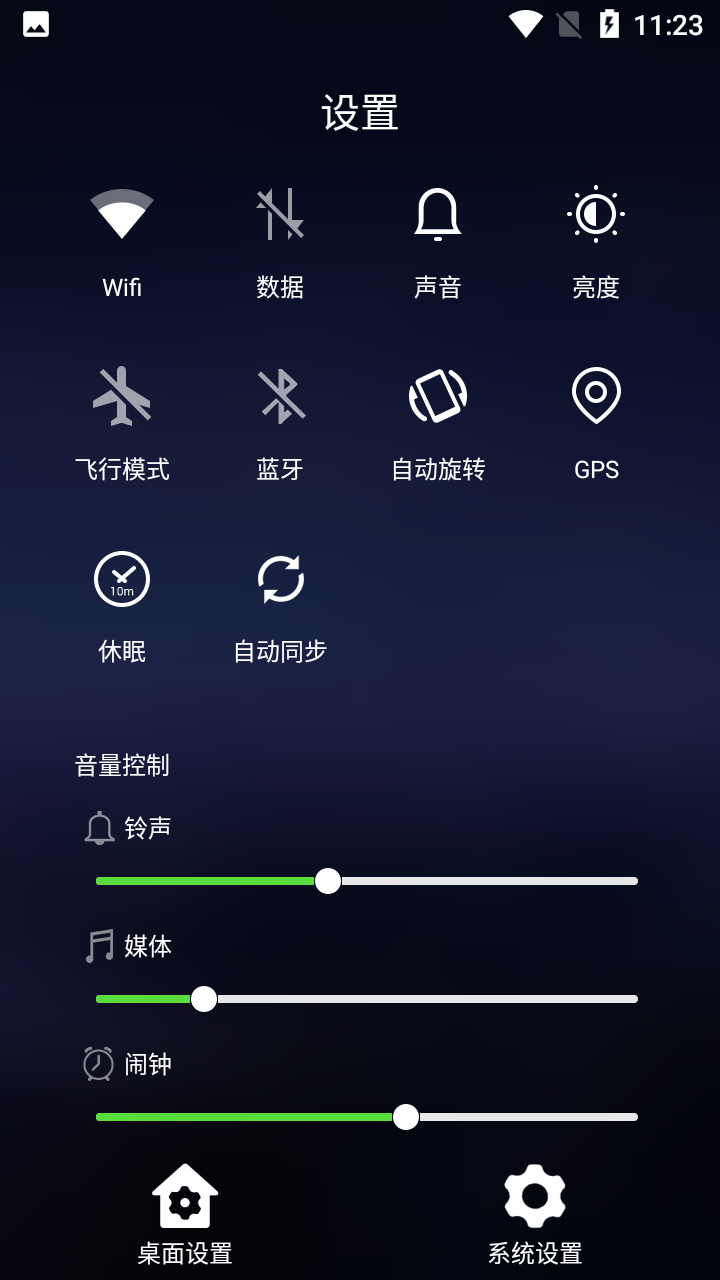Tap the 媒体 music note icon
This screenshot has height=1280, width=720.
pos(99,946)
